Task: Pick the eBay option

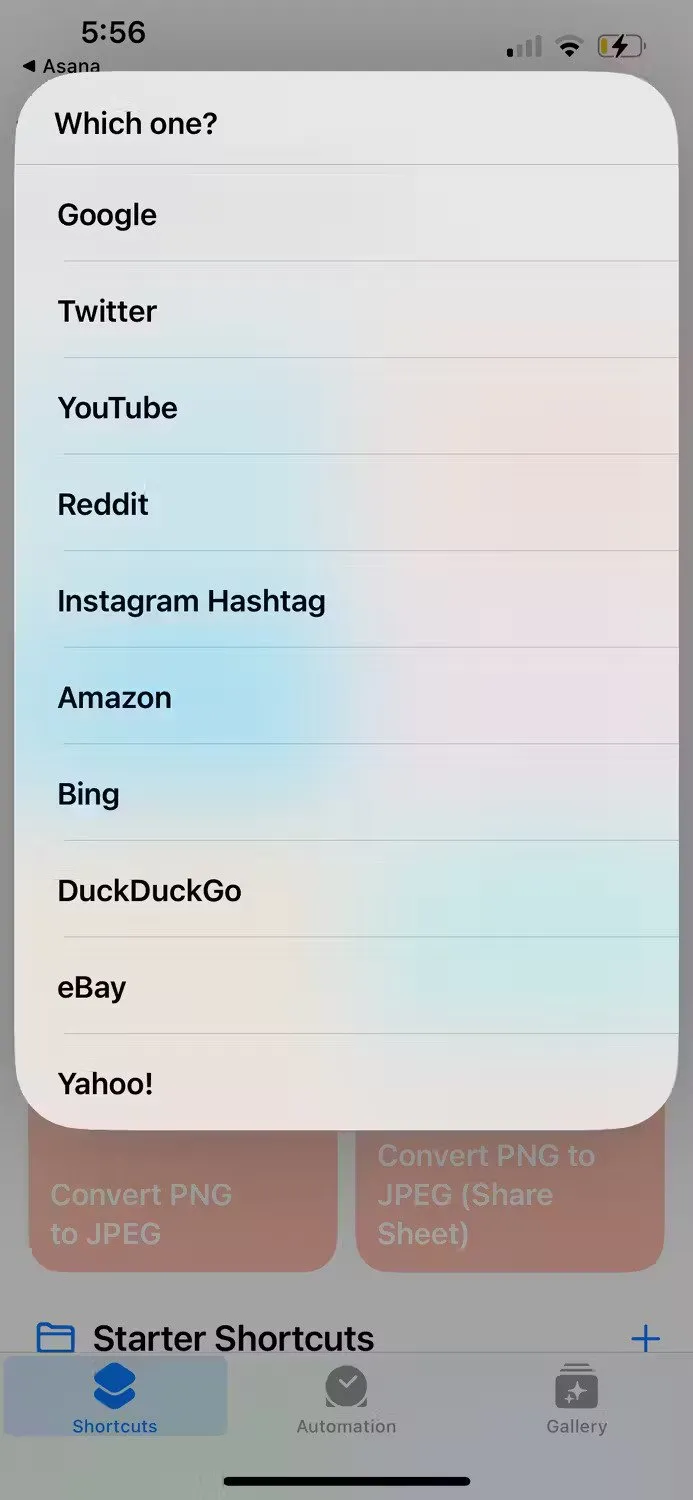Action: pos(91,987)
